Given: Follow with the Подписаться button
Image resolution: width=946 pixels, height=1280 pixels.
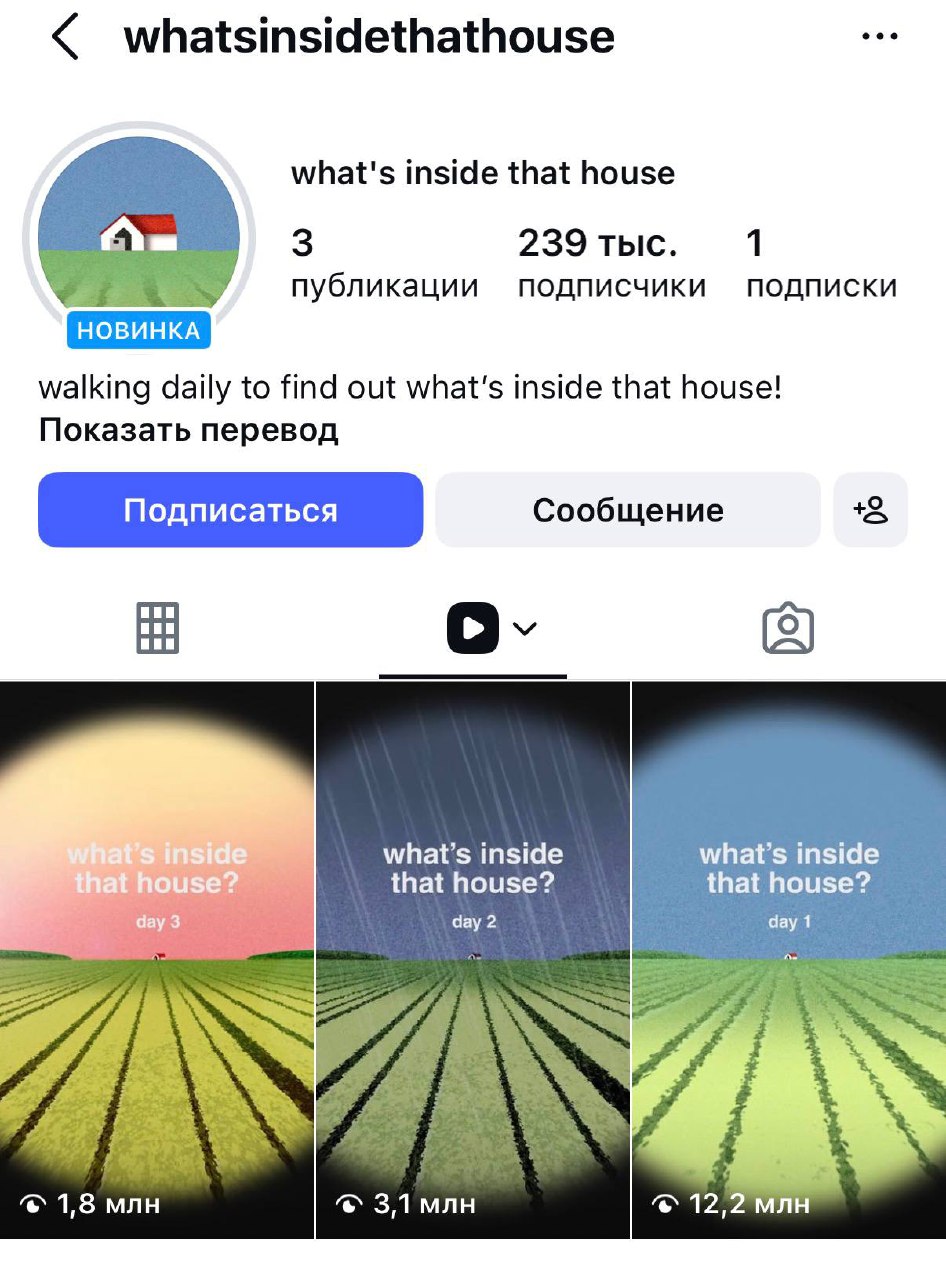Looking at the screenshot, I should (x=231, y=510).
